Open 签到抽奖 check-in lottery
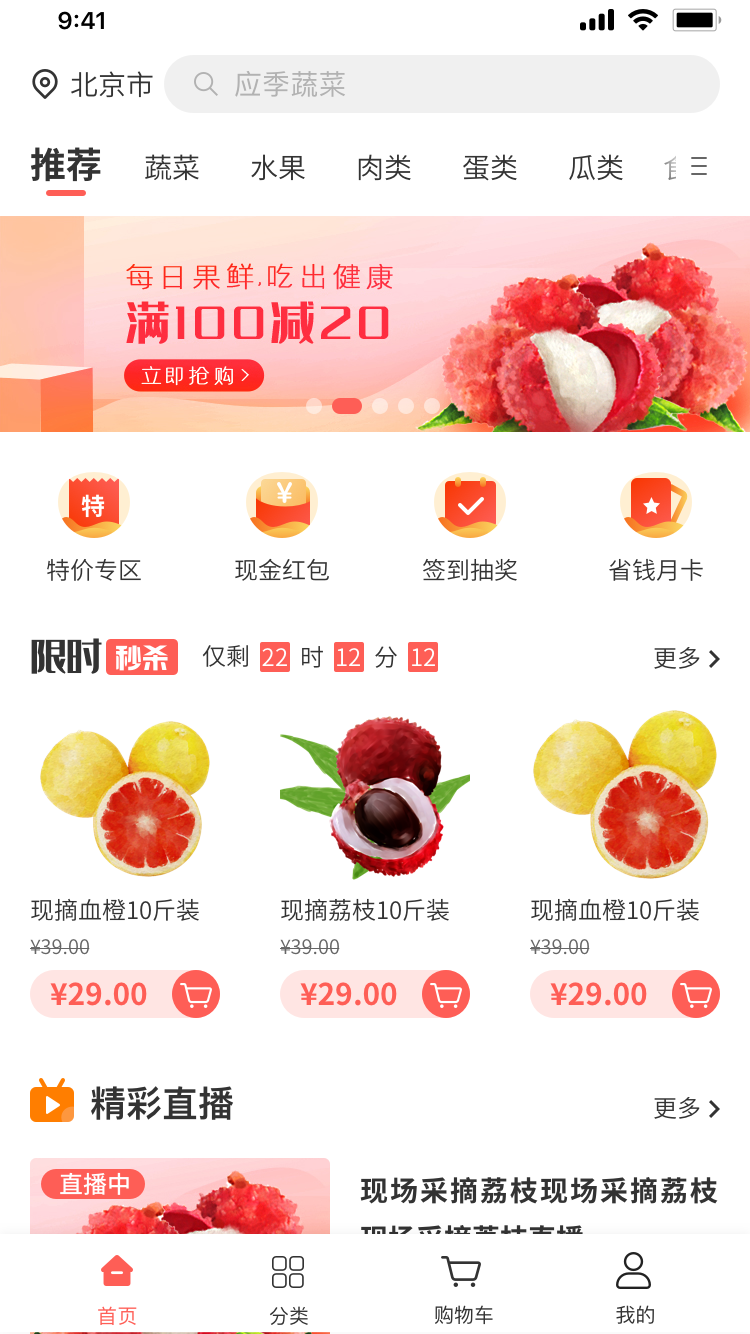Image resolution: width=750 pixels, height=1334 pixels. (469, 527)
